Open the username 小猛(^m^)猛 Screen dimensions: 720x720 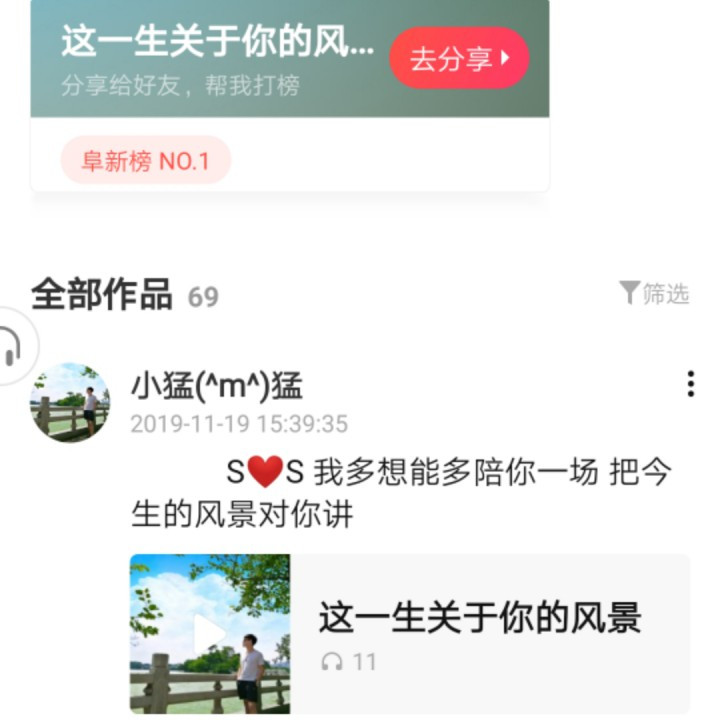pyautogui.click(x=216, y=385)
